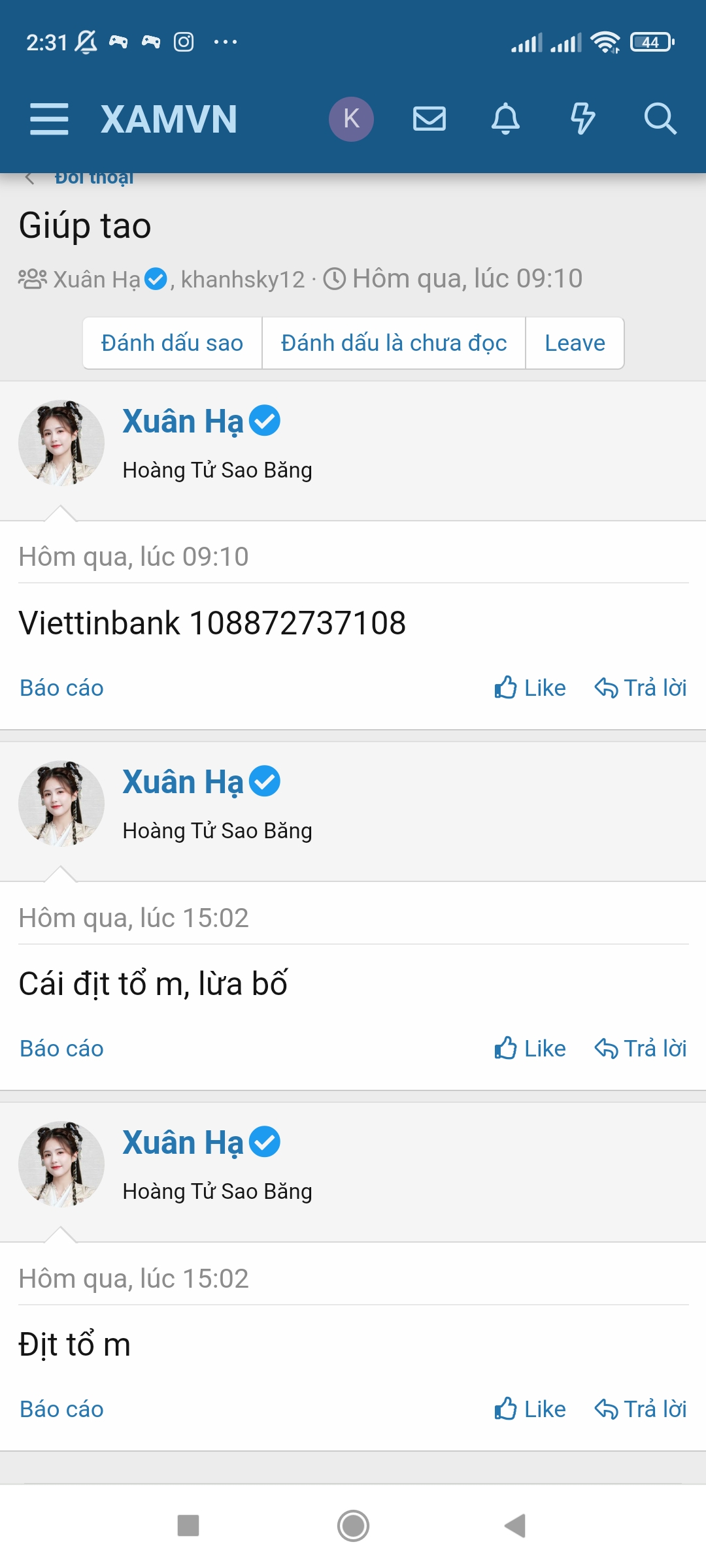Screen dimensions: 706x1568
Task: Open the messages envelope icon
Action: pos(429,119)
